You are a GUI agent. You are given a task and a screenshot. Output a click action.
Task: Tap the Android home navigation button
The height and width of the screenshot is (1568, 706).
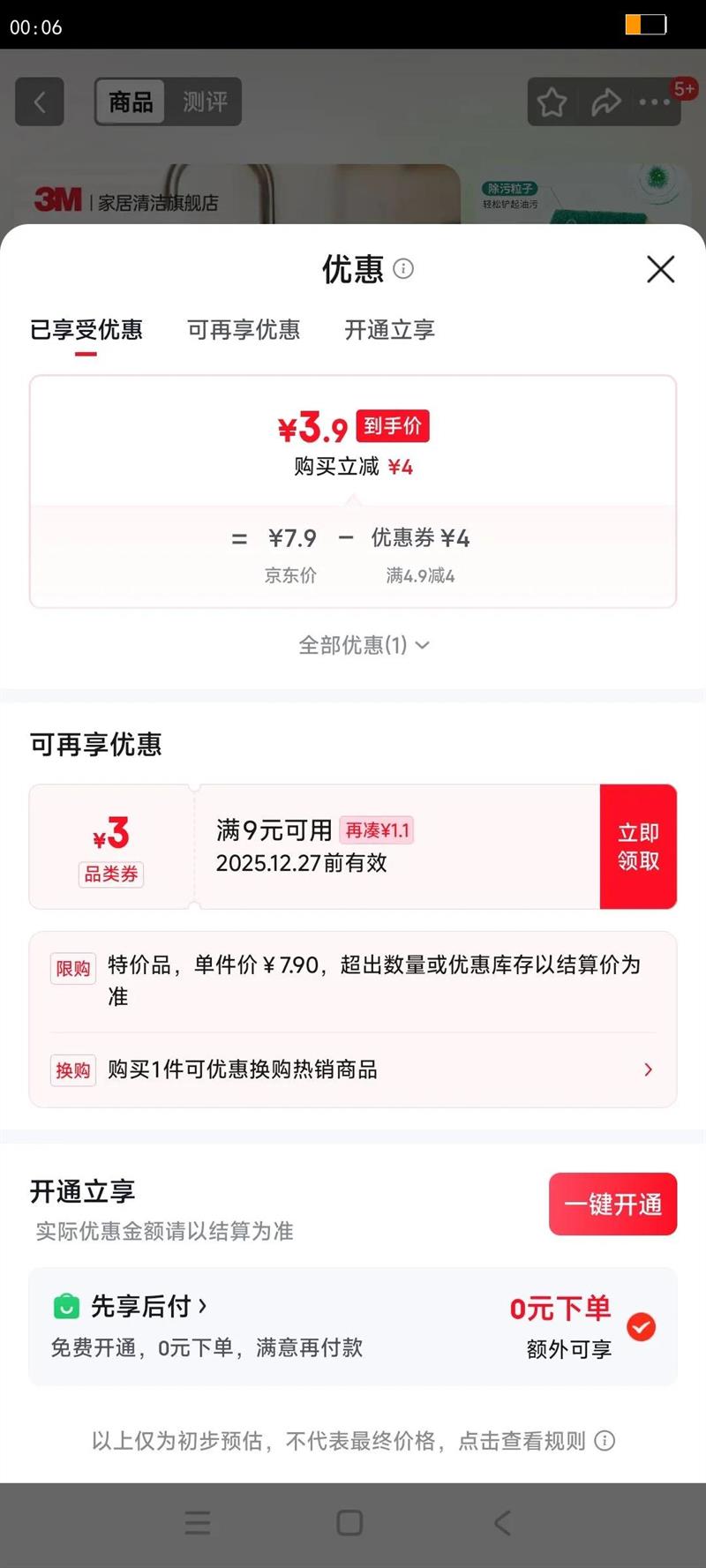pyautogui.click(x=349, y=1522)
